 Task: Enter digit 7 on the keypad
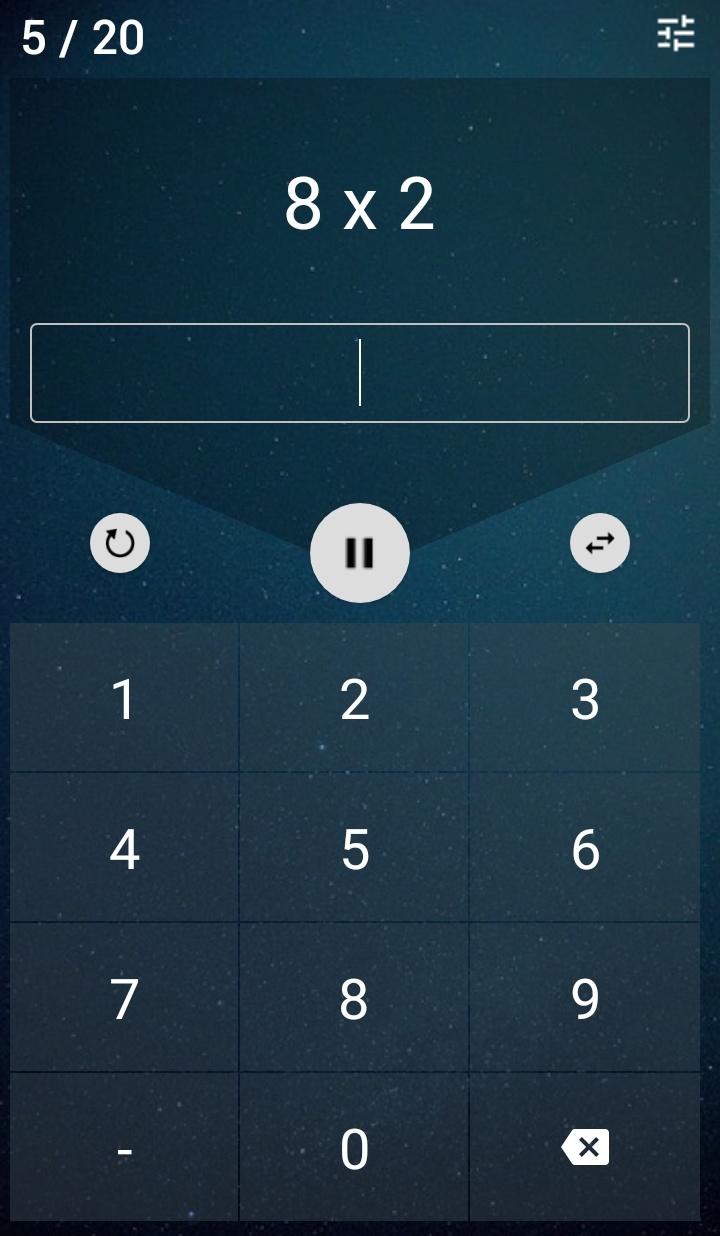pos(124,998)
